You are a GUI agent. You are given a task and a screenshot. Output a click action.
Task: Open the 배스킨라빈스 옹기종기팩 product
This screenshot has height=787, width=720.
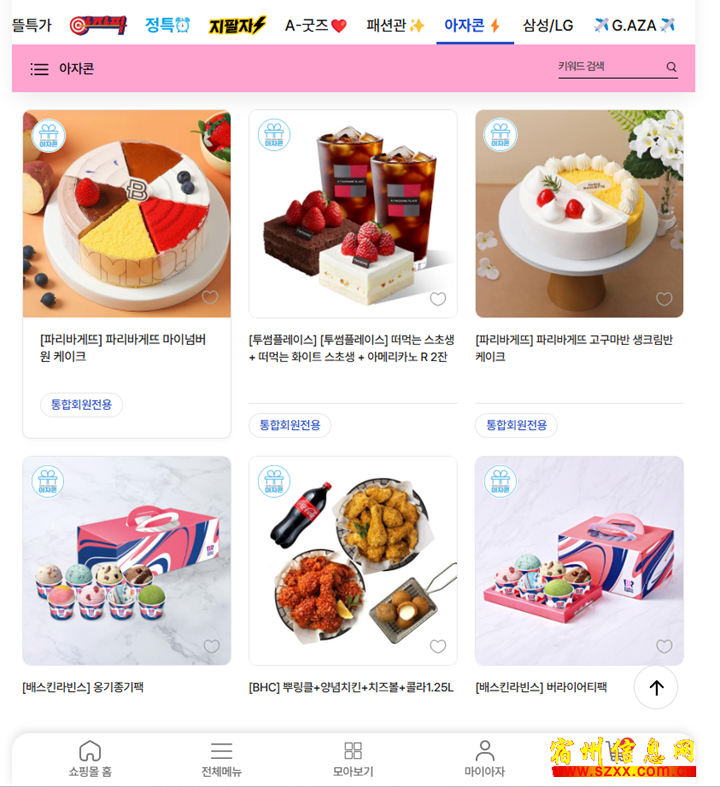click(127, 561)
